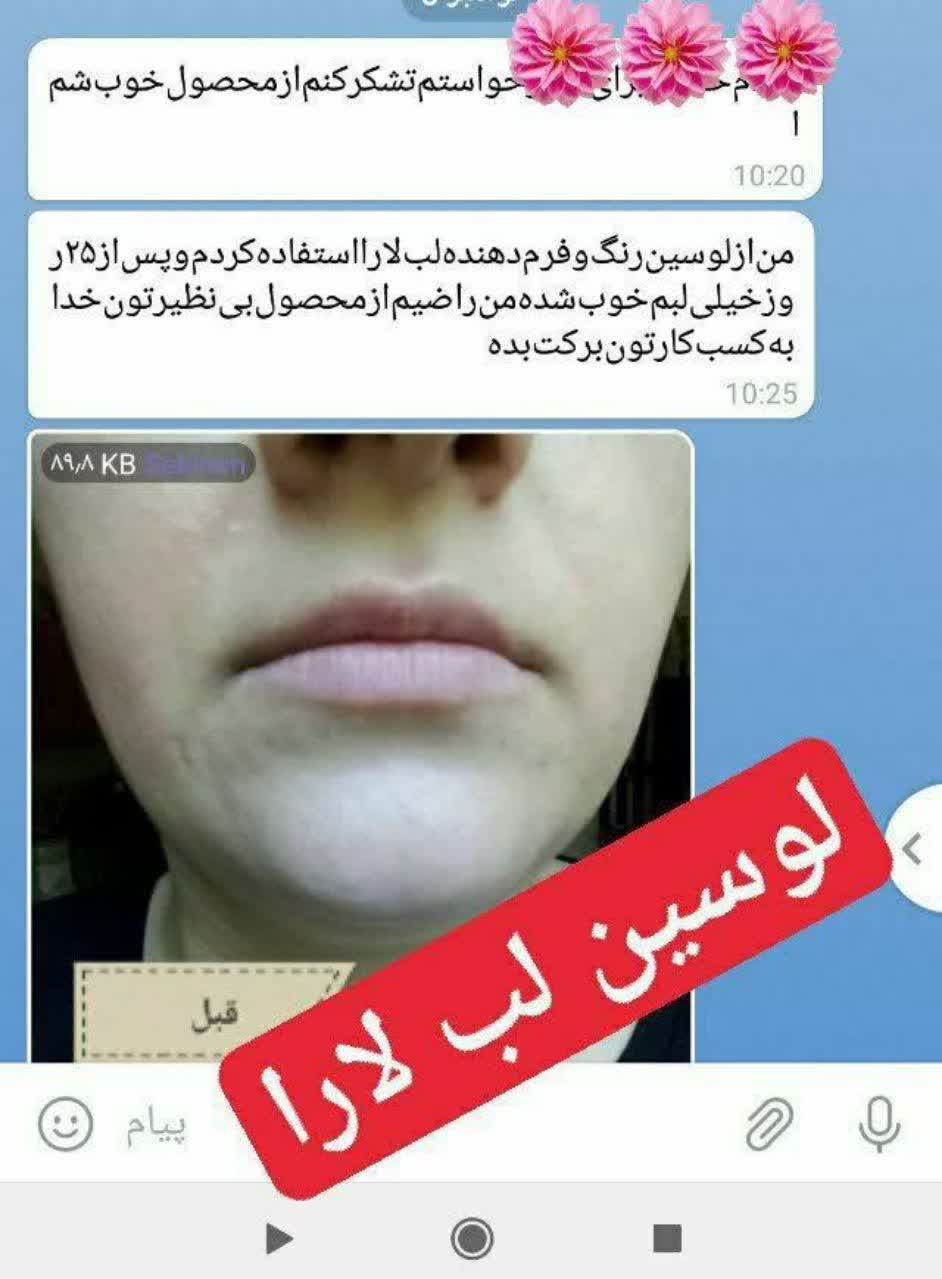
Task: Record a voice message with the microphone
Action: [879, 1122]
